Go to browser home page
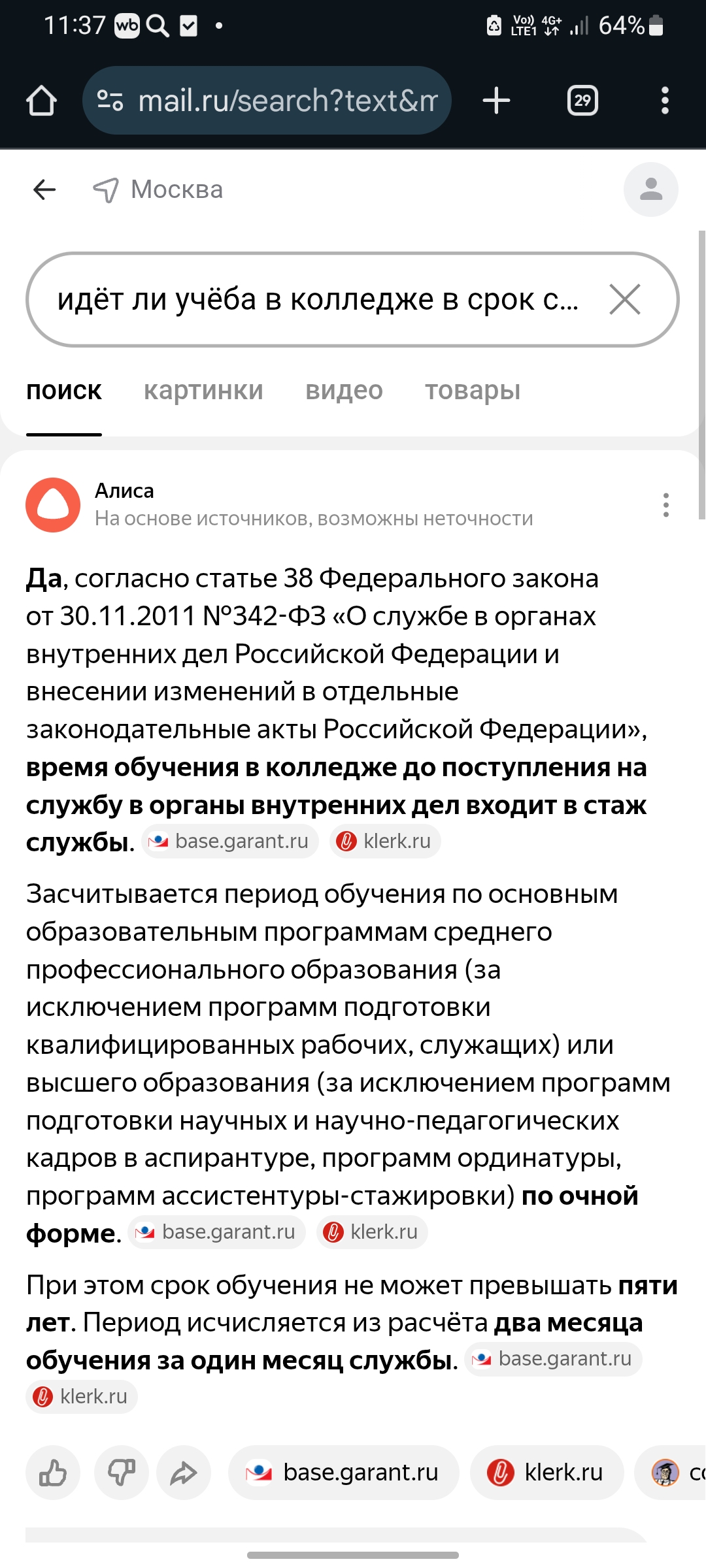Image resolution: width=706 pixels, height=1568 pixels. pos(41,101)
